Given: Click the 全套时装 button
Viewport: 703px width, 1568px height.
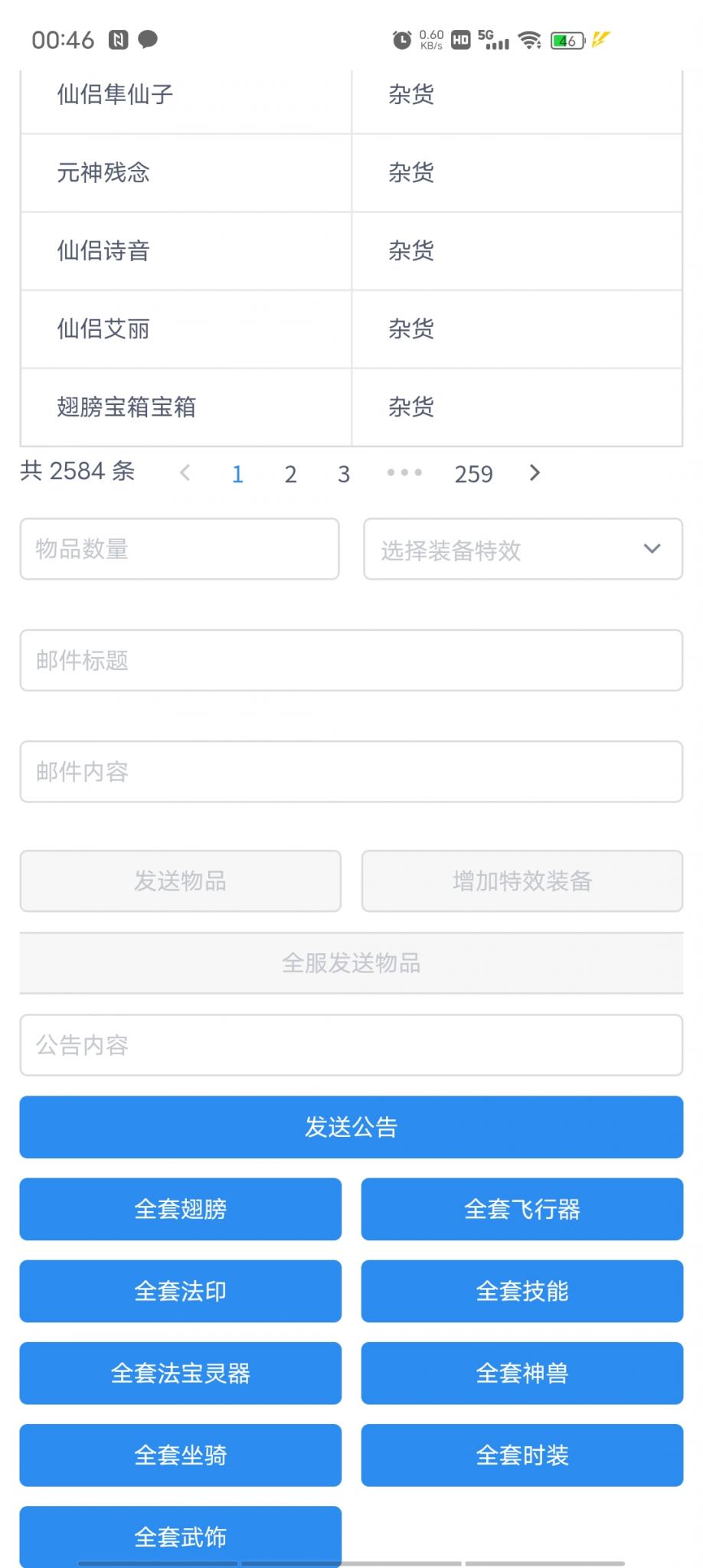Looking at the screenshot, I should click(522, 1455).
